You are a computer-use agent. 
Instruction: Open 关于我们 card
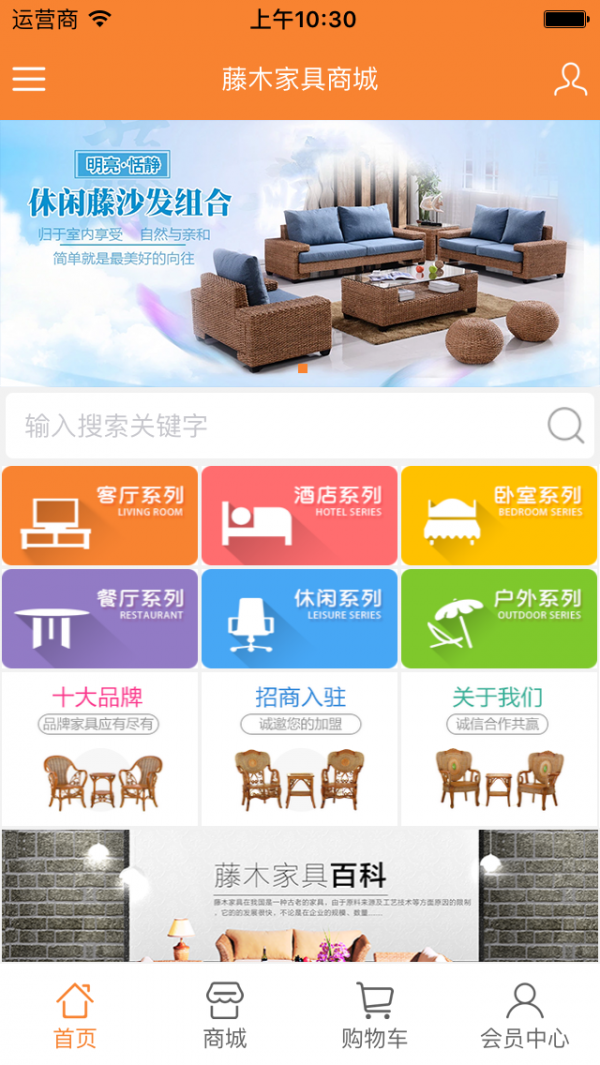(498, 748)
